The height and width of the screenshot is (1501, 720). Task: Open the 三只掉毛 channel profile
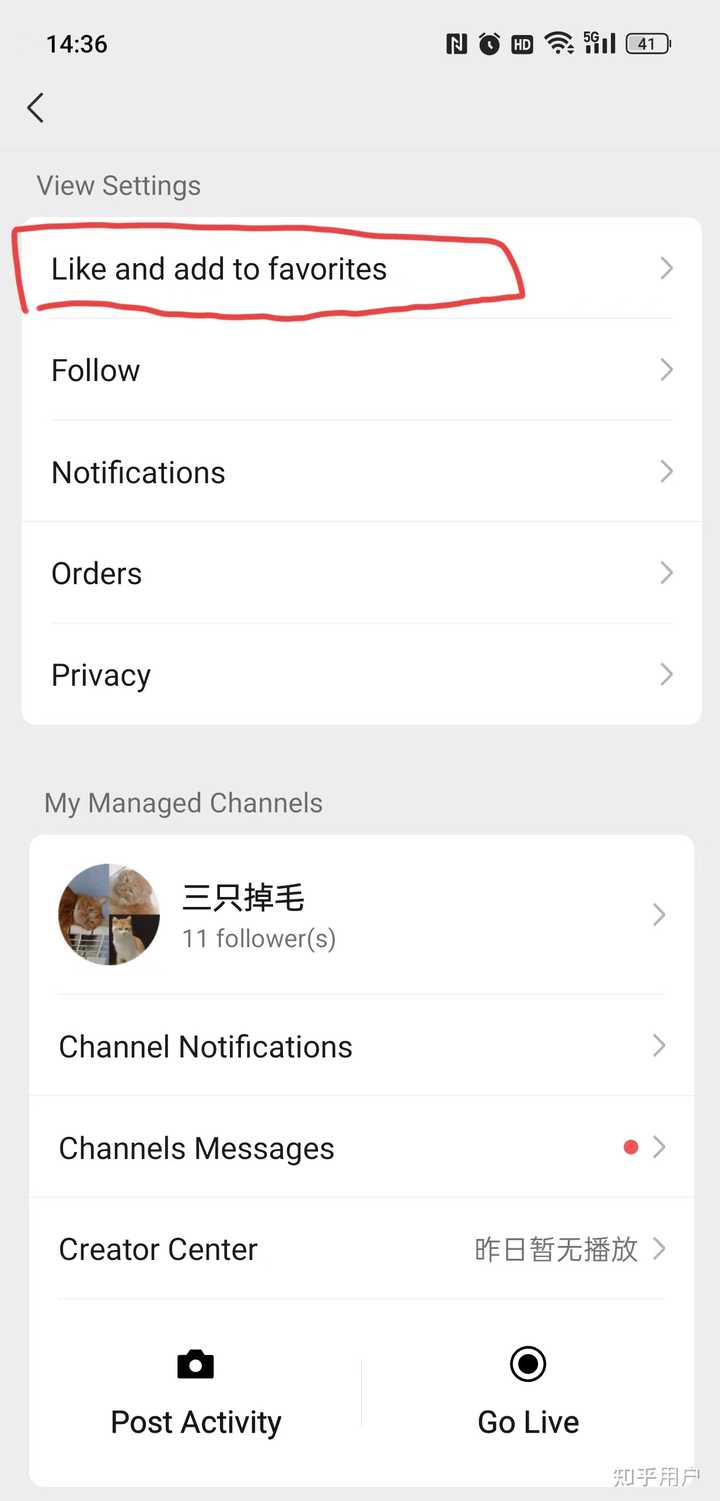click(x=360, y=915)
